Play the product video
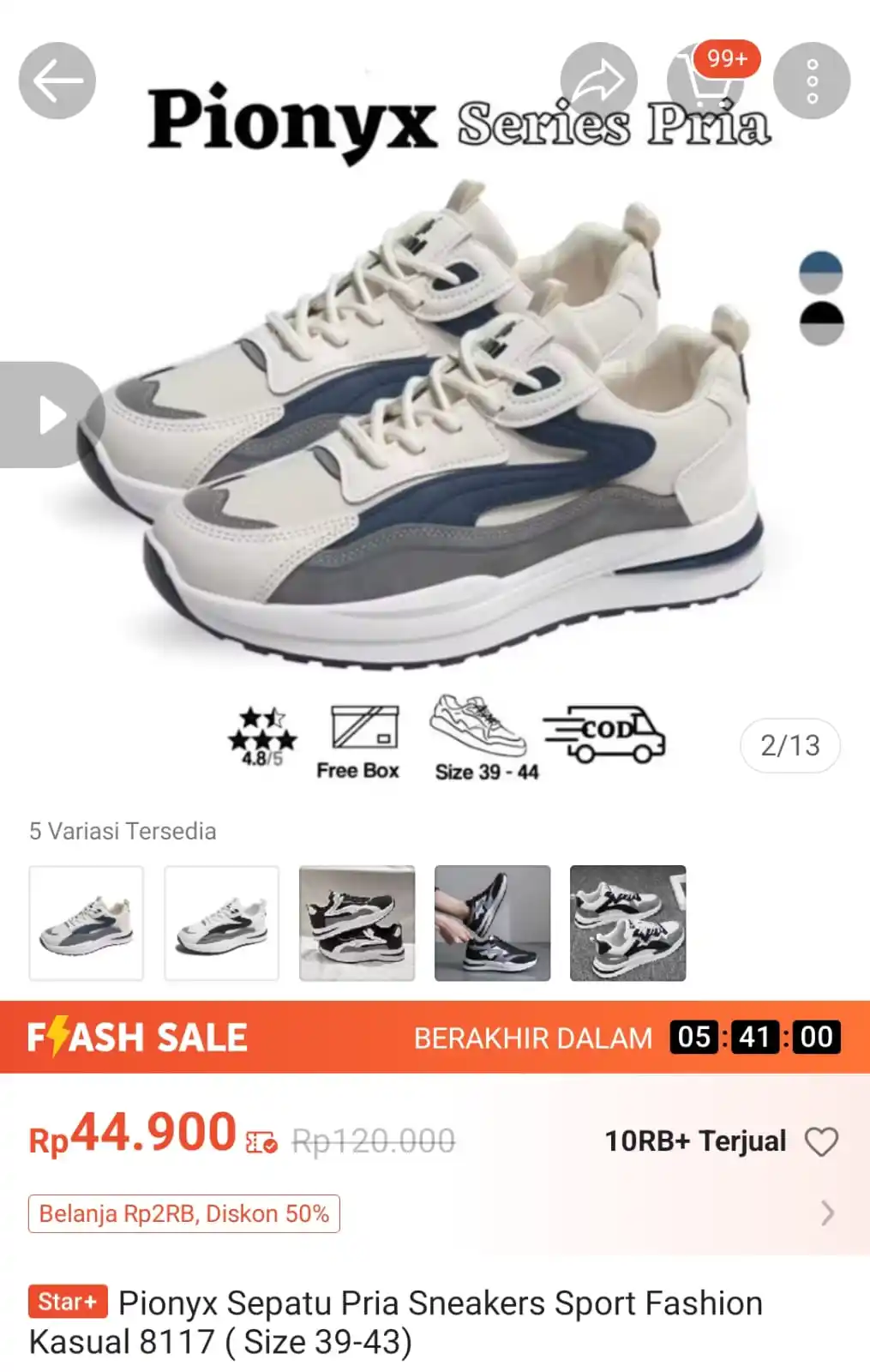 (x=51, y=415)
